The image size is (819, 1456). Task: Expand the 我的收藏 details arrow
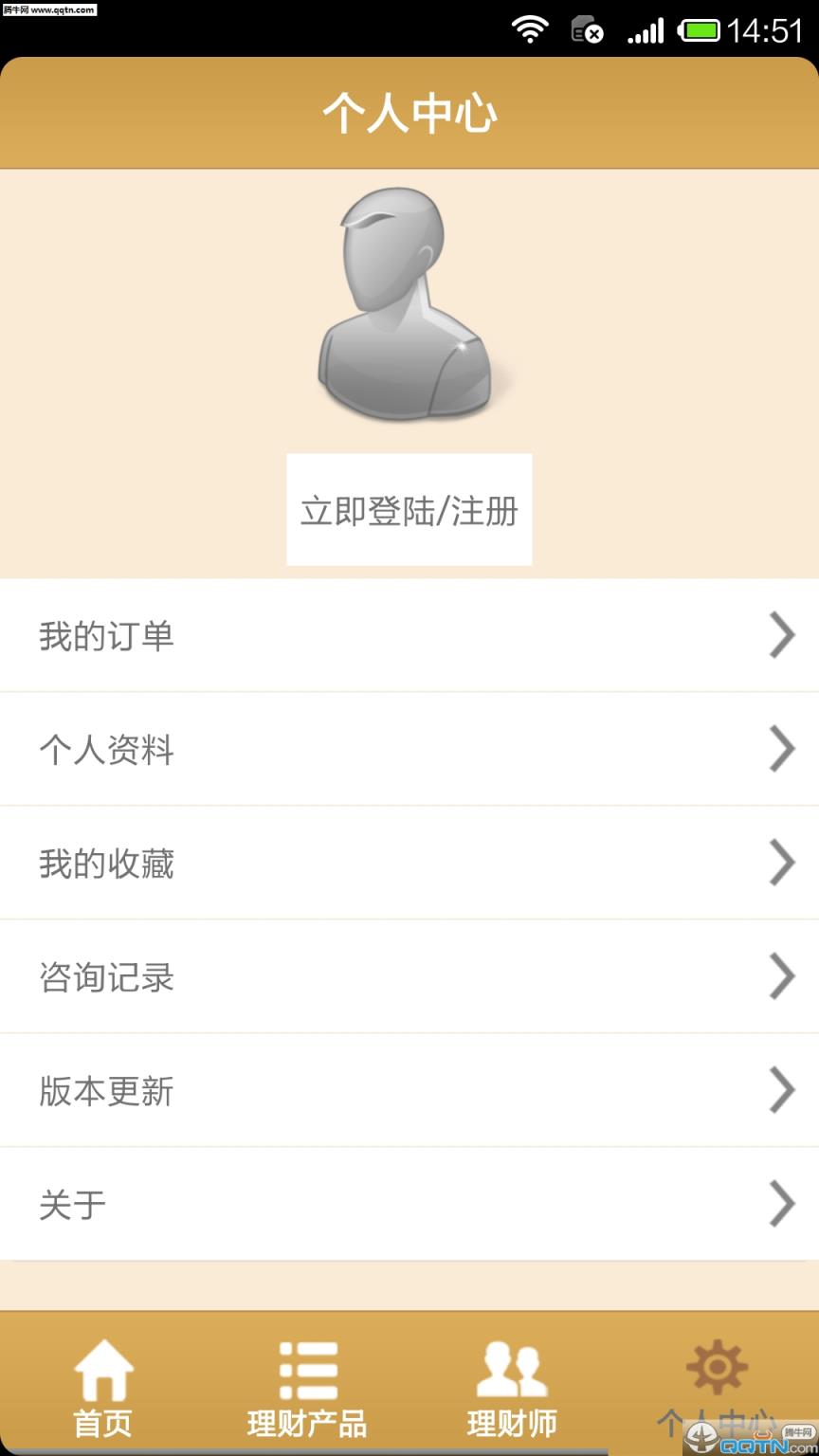781,863
